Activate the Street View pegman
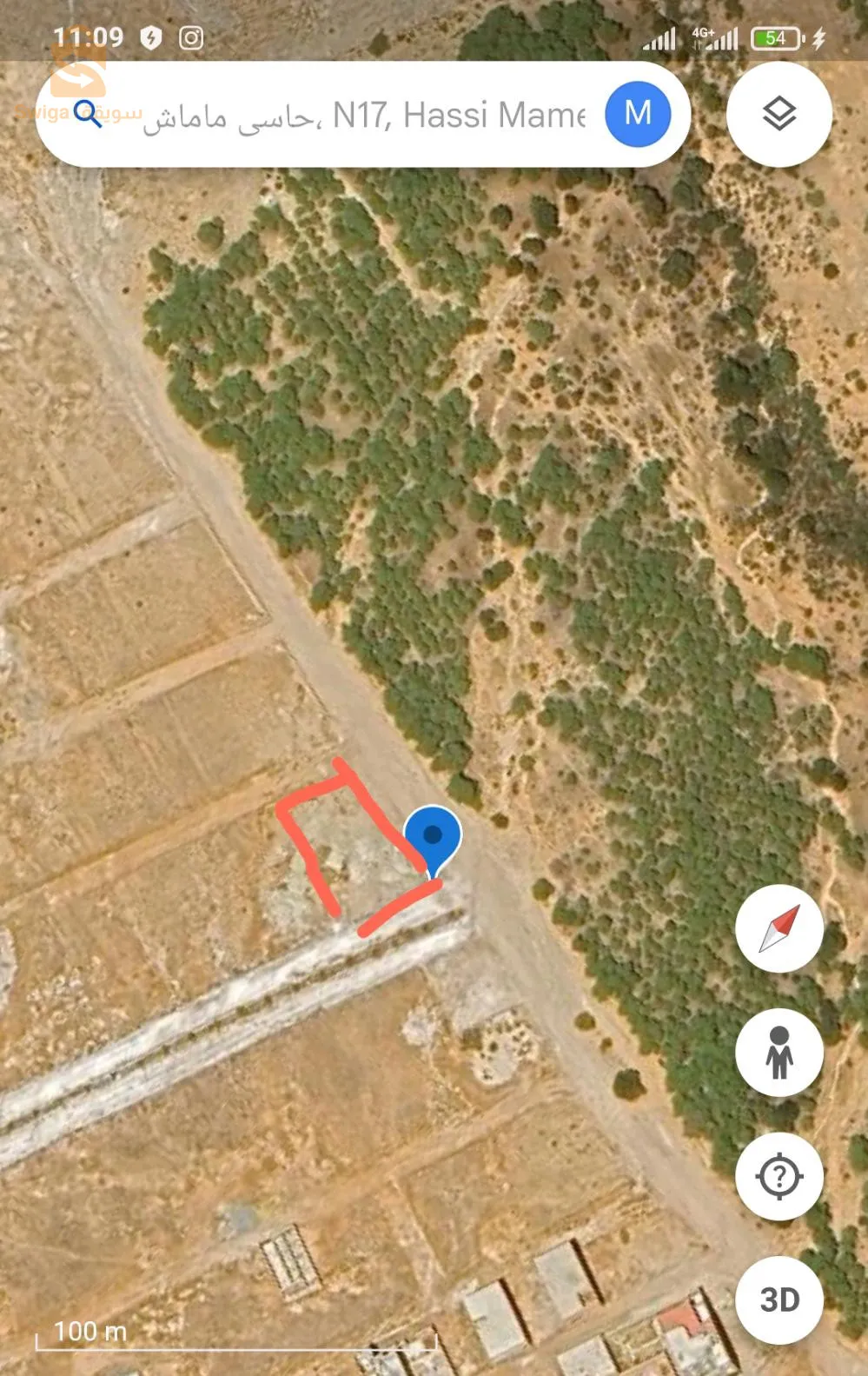The image size is (868, 1376). pos(779,1053)
